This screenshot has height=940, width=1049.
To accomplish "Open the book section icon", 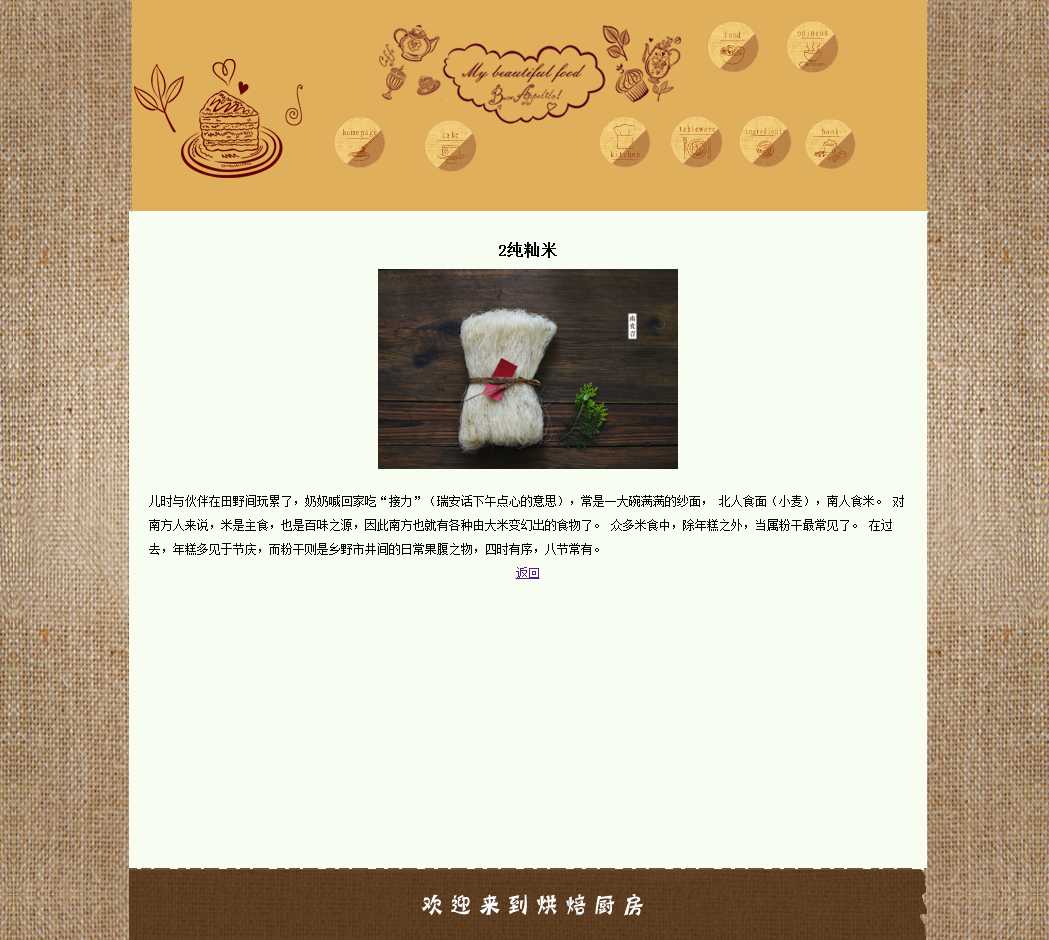I will click(830, 144).
